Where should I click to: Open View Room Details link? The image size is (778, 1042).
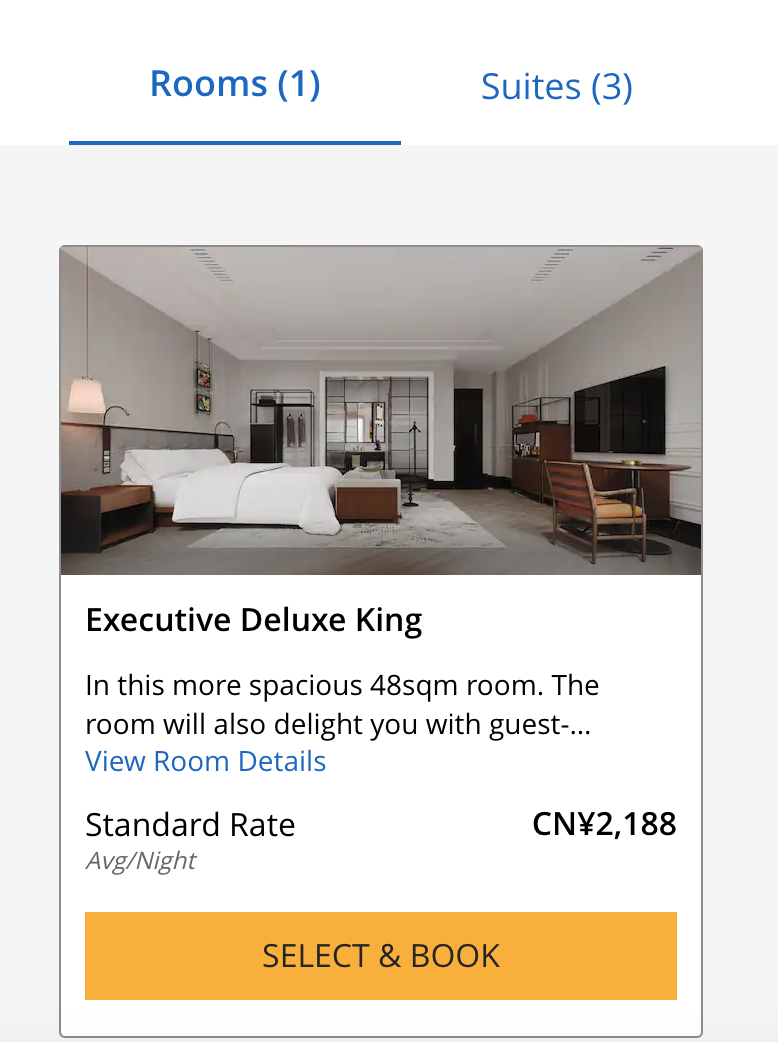[206, 761]
